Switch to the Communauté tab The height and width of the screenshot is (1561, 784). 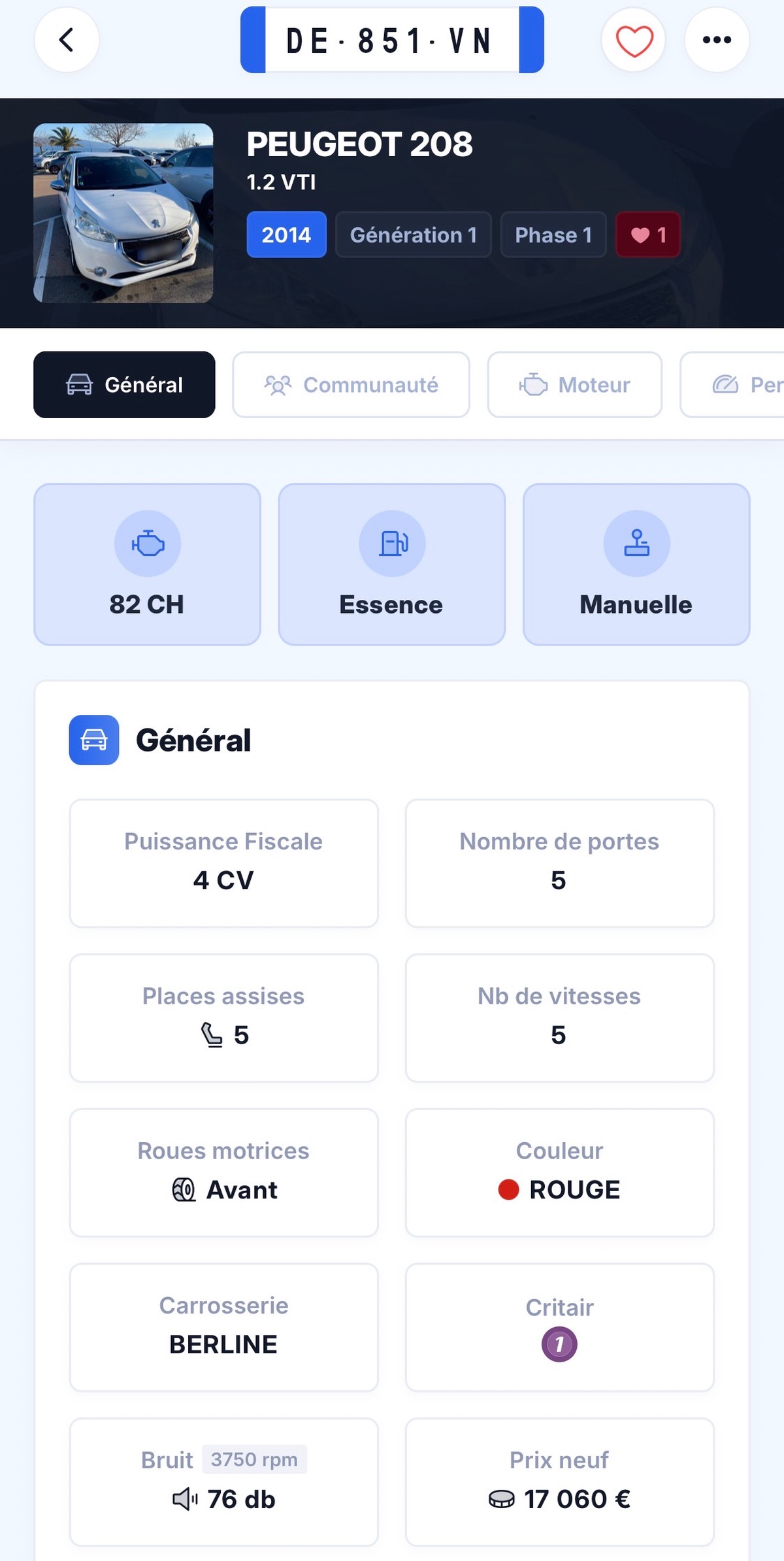pyautogui.click(x=351, y=385)
